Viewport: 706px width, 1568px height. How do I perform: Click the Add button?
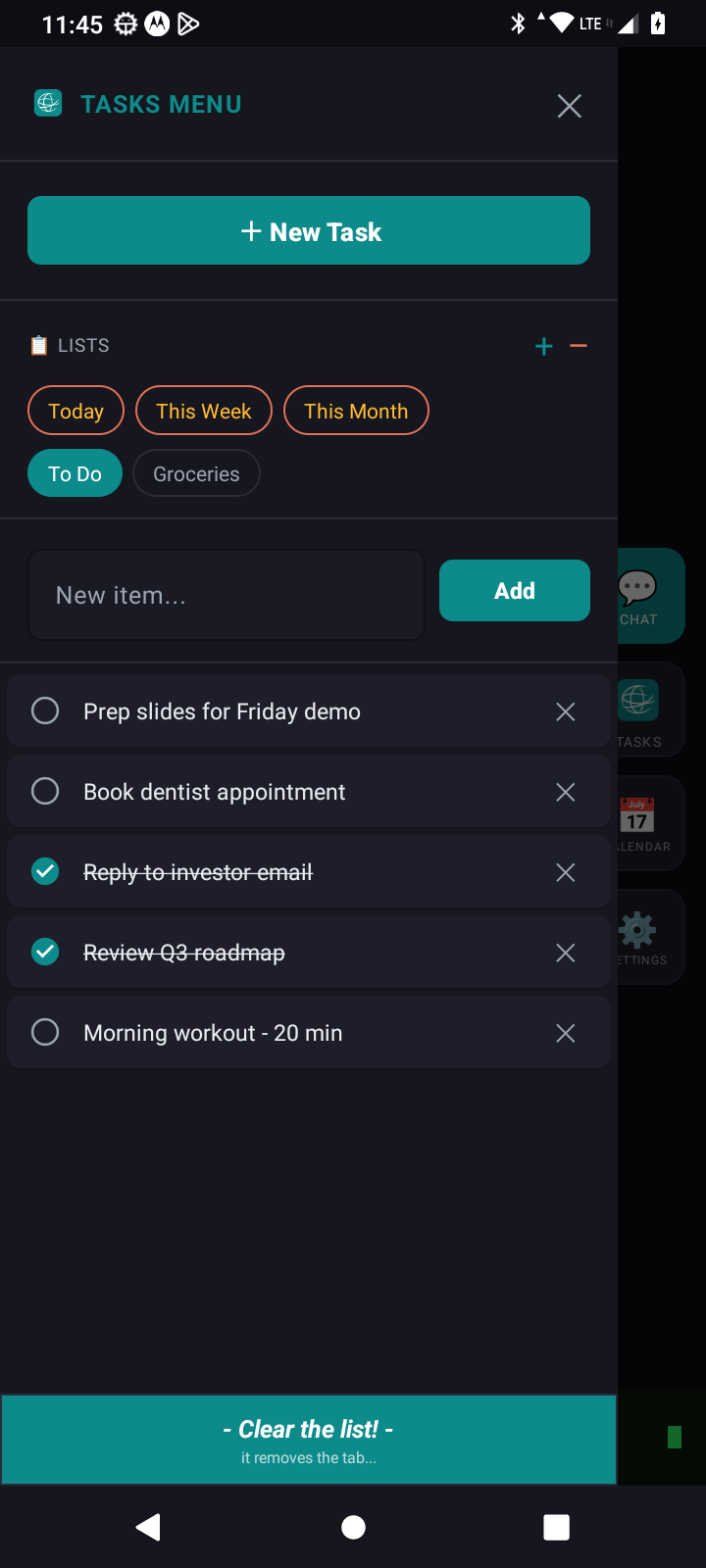coord(514,590)
